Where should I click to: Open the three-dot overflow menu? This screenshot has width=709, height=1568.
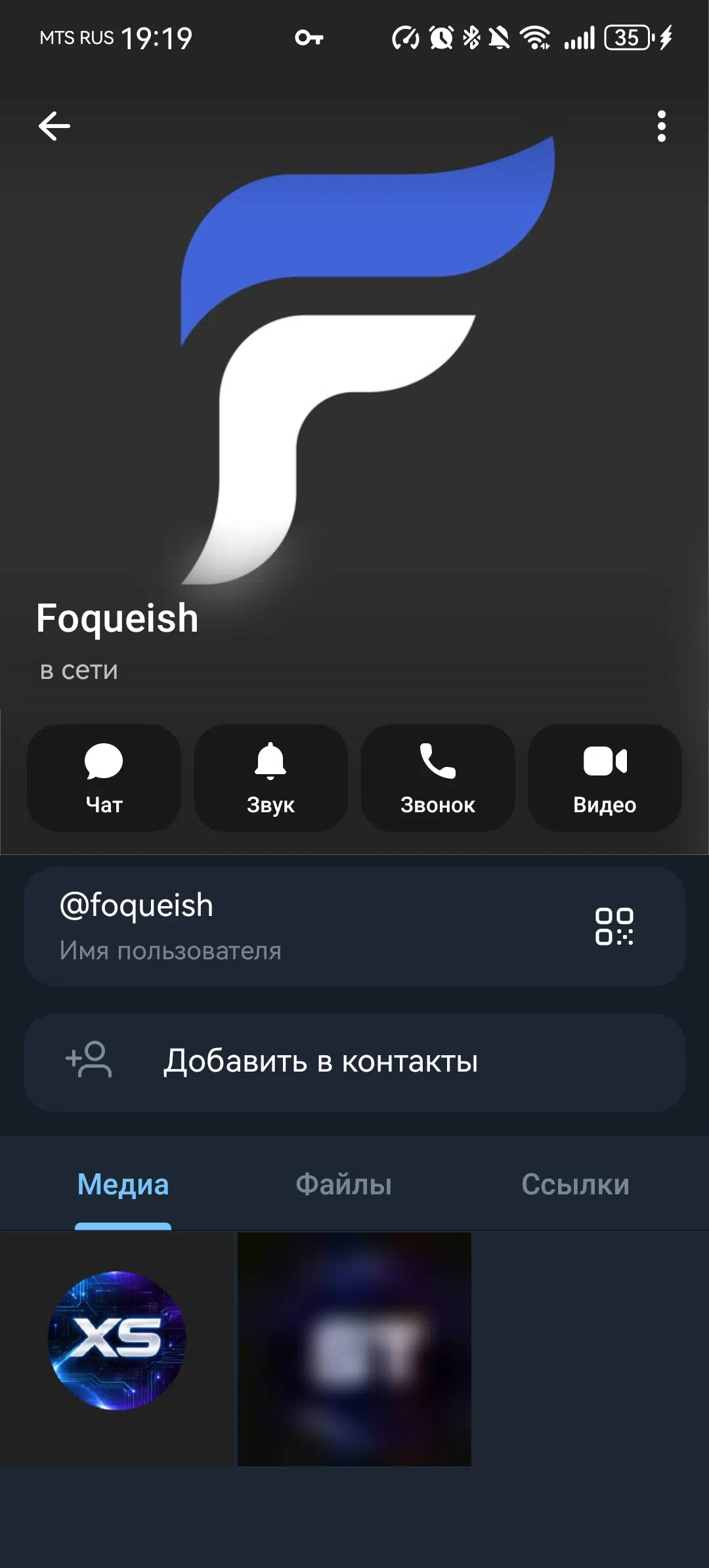(661, 126)
